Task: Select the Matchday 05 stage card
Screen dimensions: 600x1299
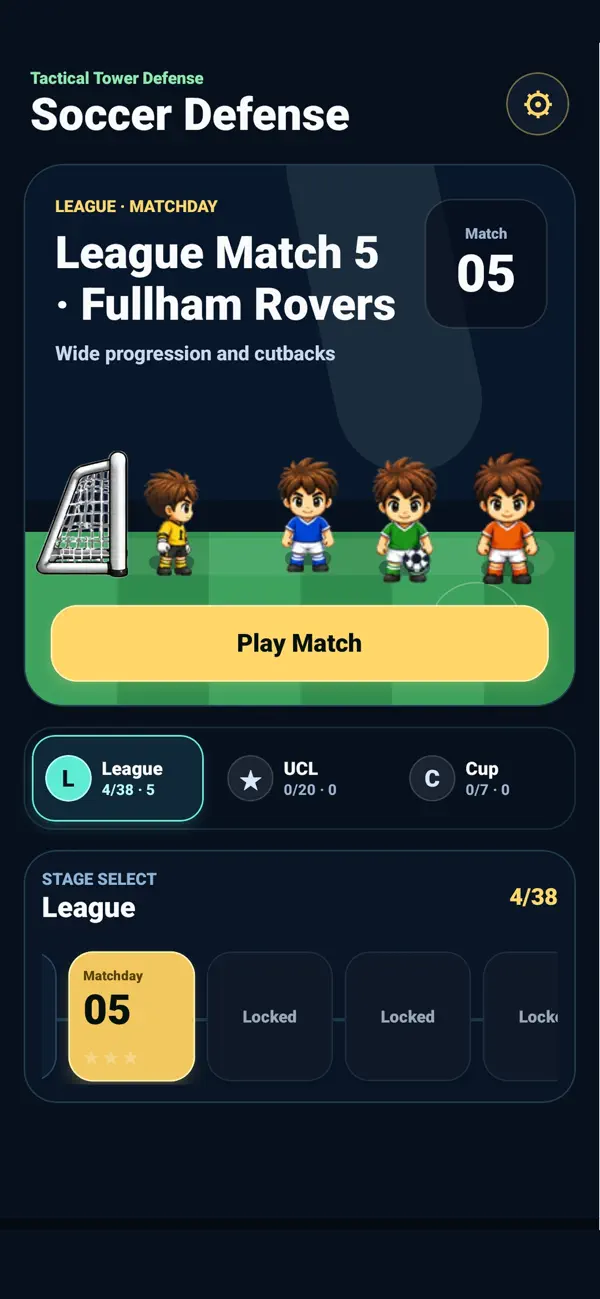Action: (x=131, y=1016)
